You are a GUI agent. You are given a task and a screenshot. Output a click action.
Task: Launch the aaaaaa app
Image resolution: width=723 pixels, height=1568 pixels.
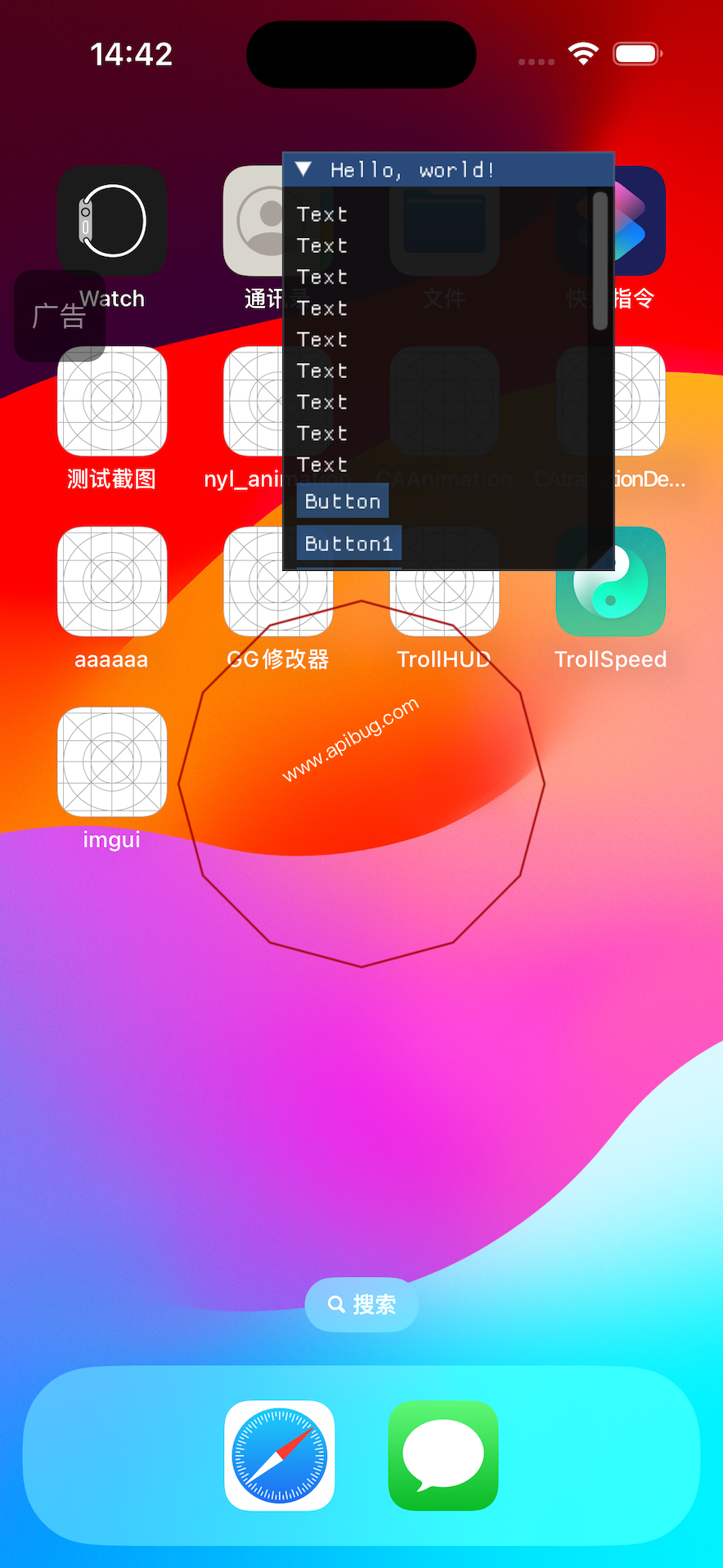pos(112,582)
